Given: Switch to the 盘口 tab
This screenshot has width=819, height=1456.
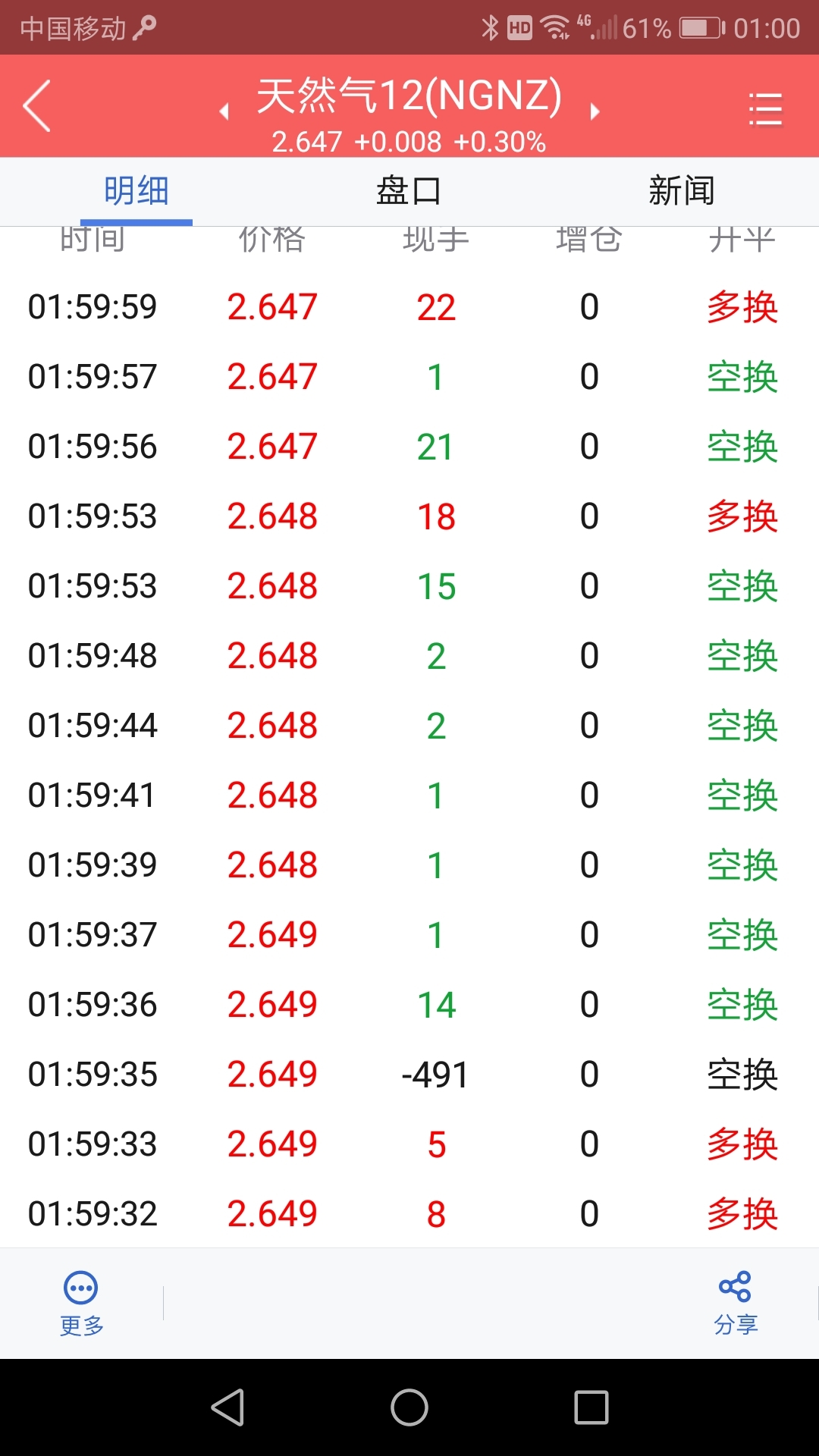Looking at the screenshot, I should point(409,190).
